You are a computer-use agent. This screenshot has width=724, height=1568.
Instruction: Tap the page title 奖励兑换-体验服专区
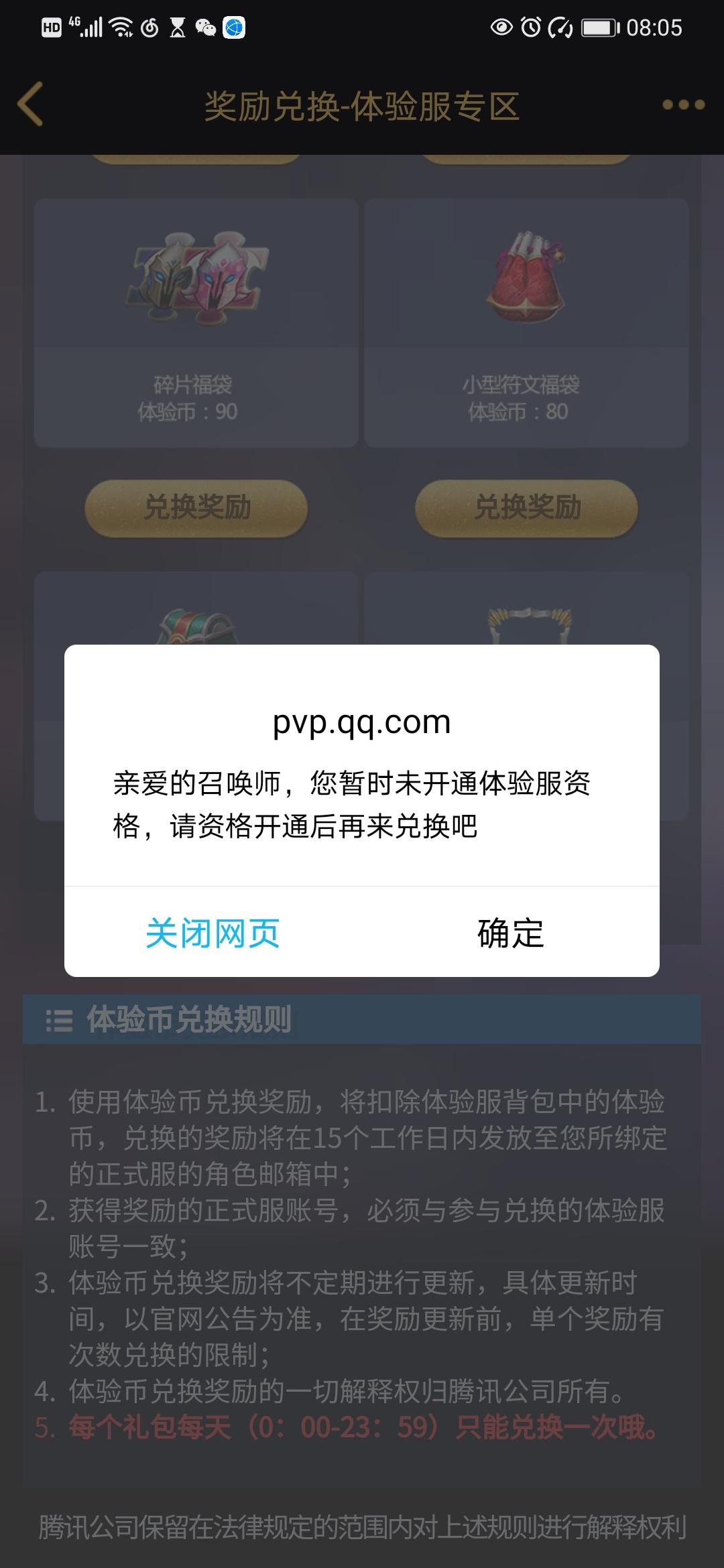362,105
